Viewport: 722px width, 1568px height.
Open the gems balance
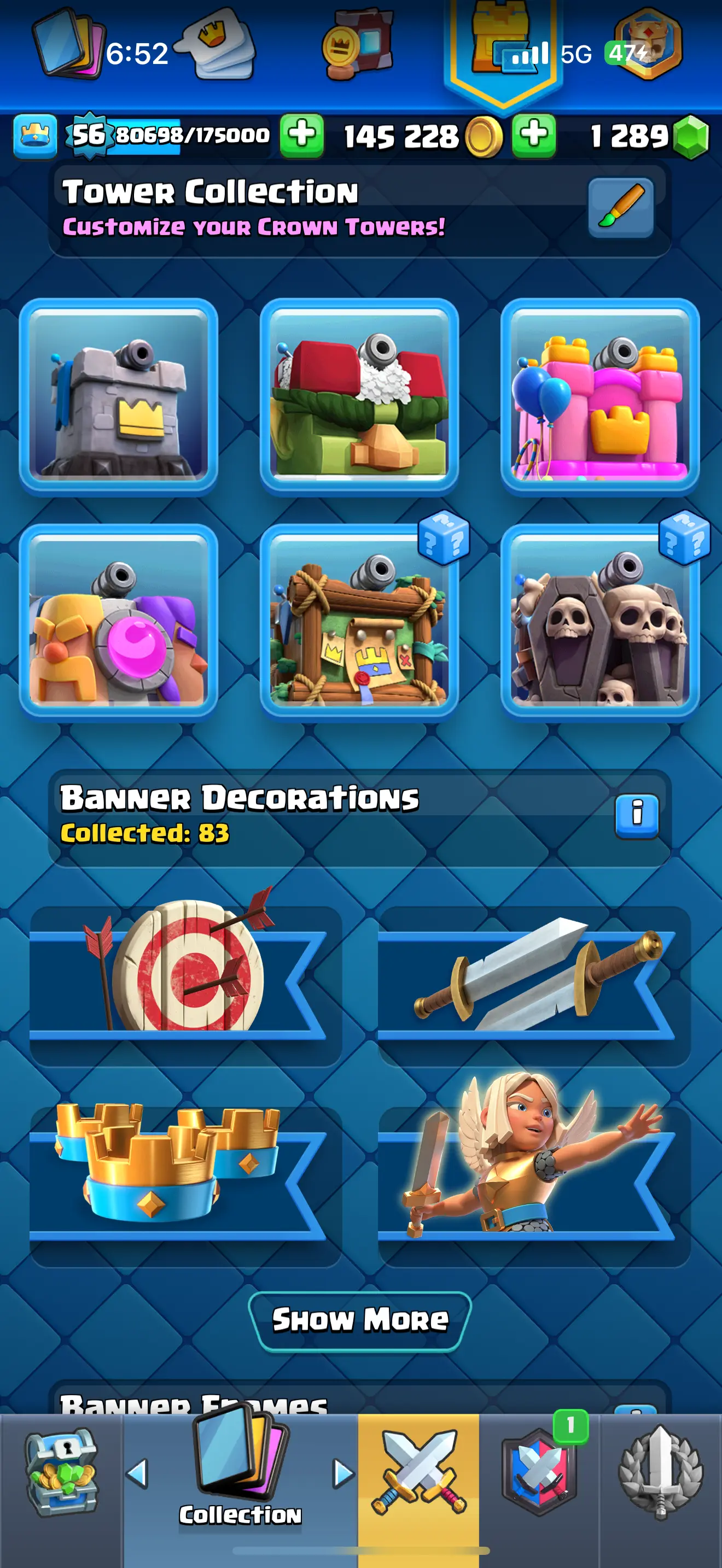[x=649, y=136]
